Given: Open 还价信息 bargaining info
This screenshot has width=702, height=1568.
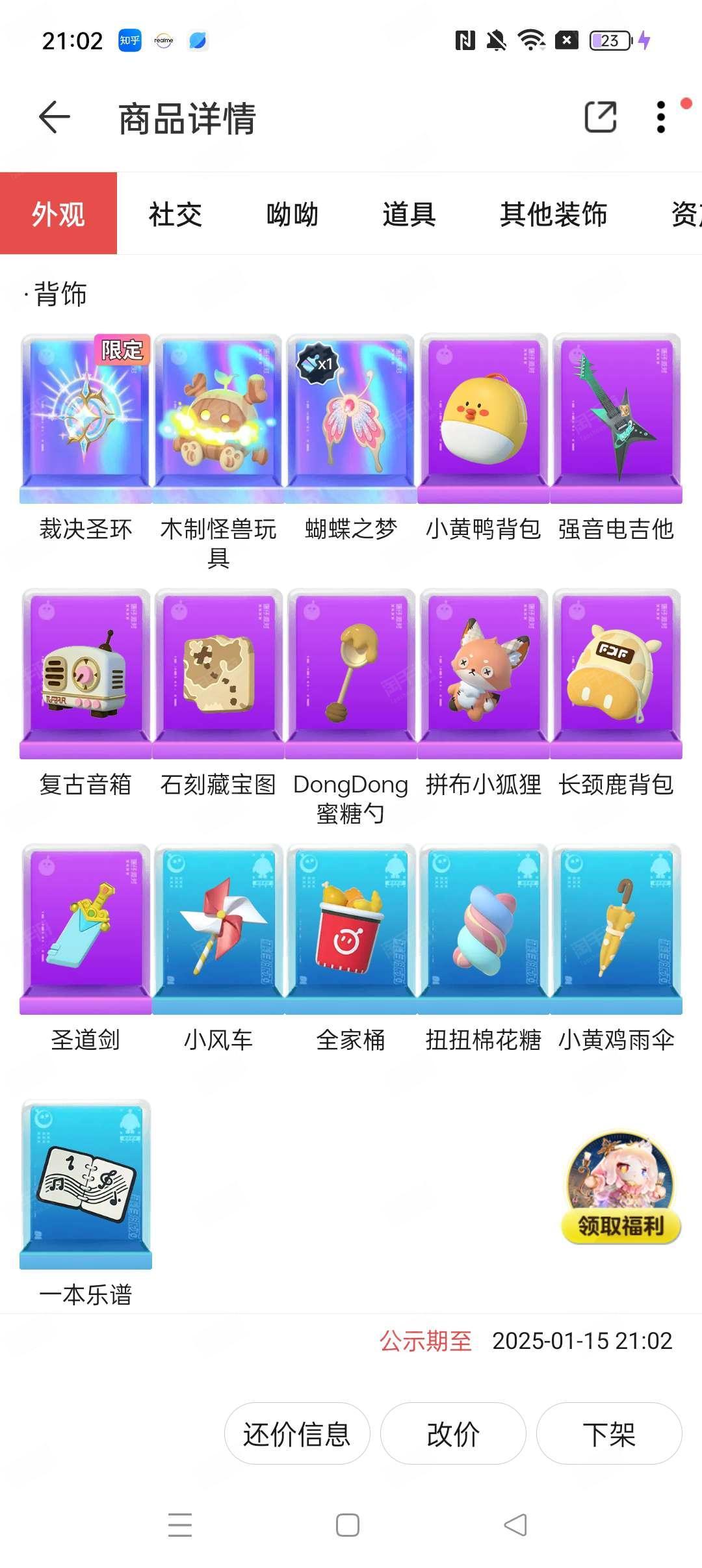Looking at the screenshot, I should coord(297,1433).
